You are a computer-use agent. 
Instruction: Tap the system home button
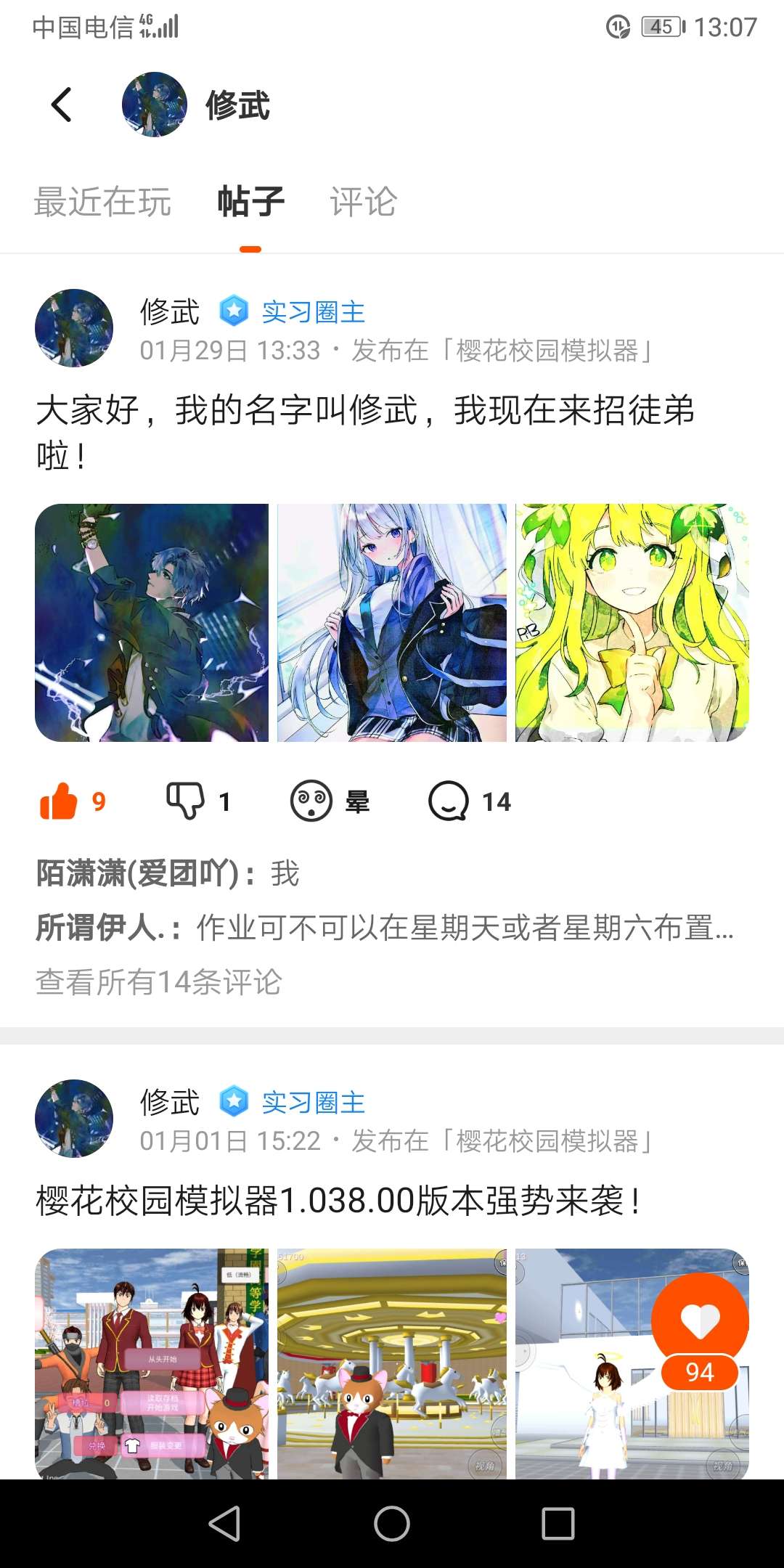(x=392, y=1523)
